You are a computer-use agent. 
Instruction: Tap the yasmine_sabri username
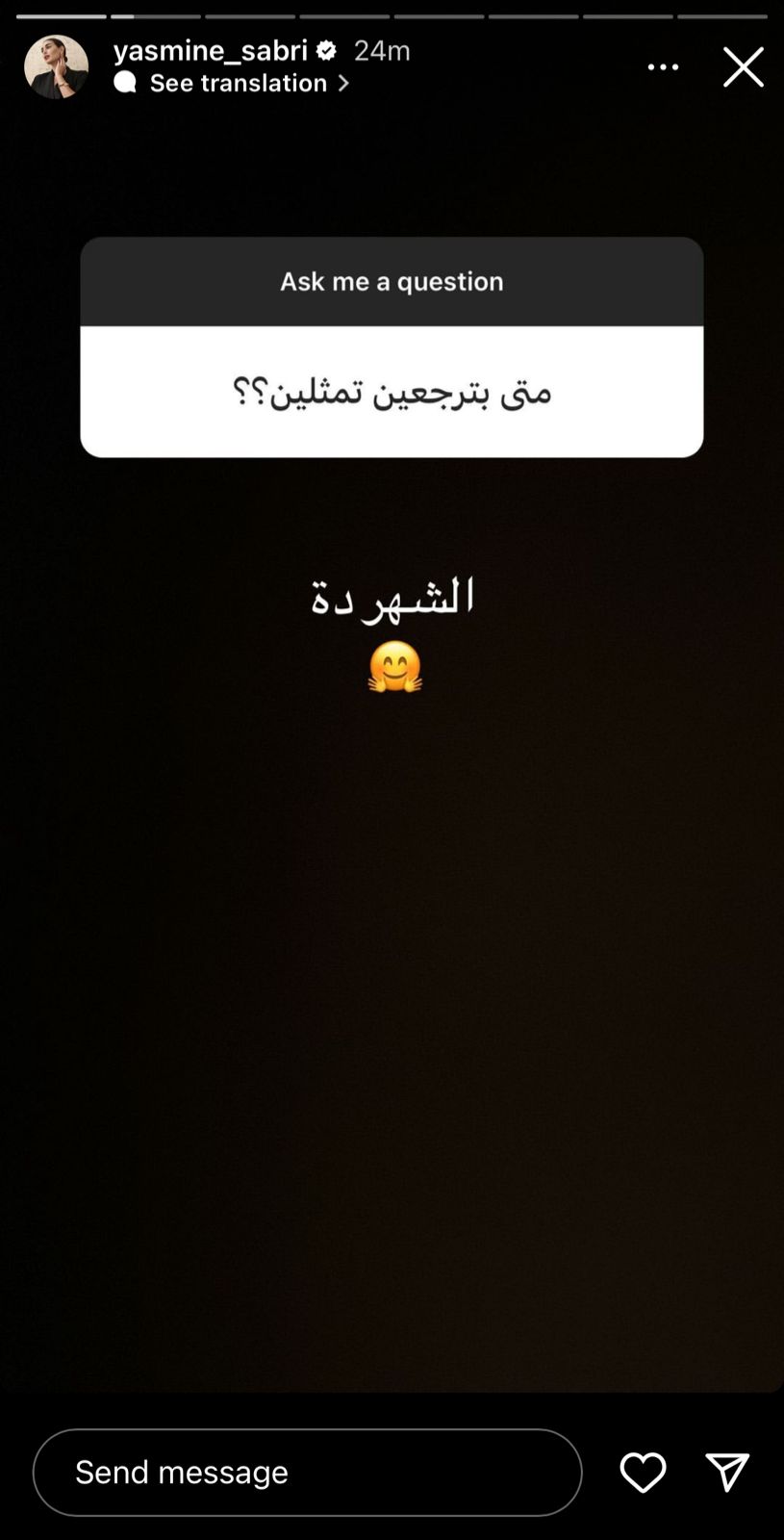[x=210, y=50]
